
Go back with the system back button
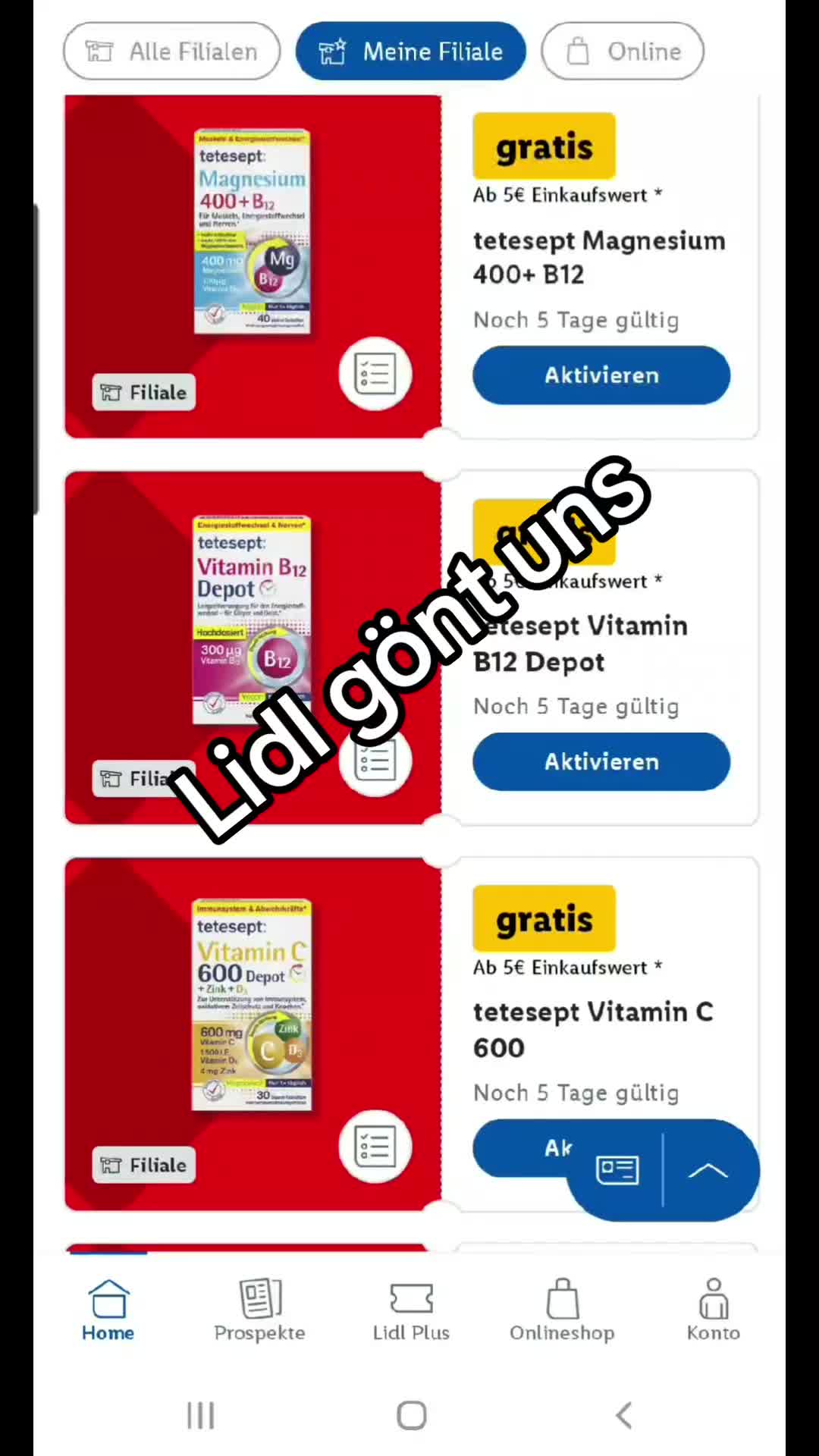(x=623, y=1415)
